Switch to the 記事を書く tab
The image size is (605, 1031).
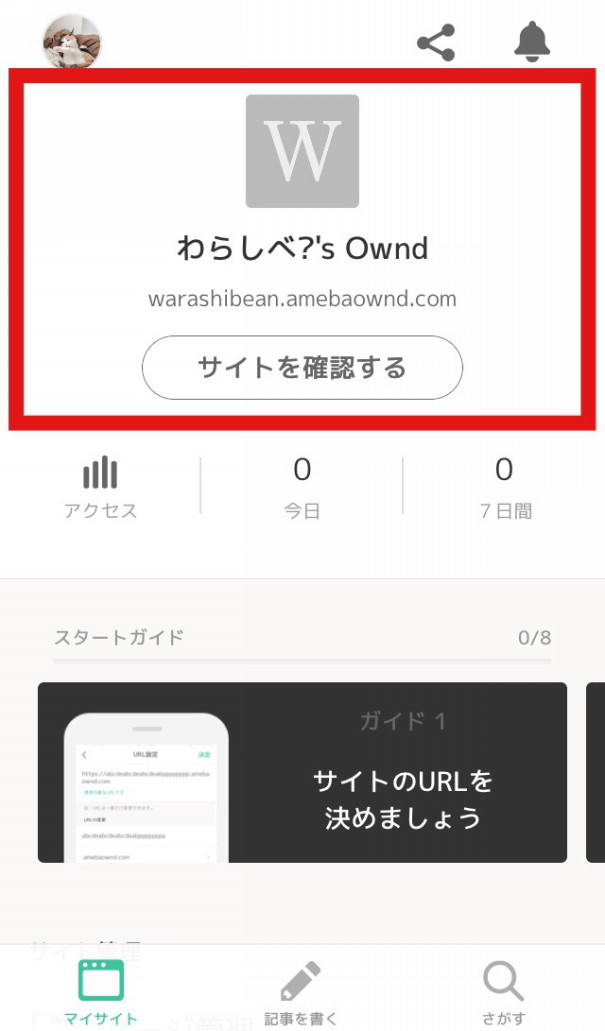coord(301,991)
